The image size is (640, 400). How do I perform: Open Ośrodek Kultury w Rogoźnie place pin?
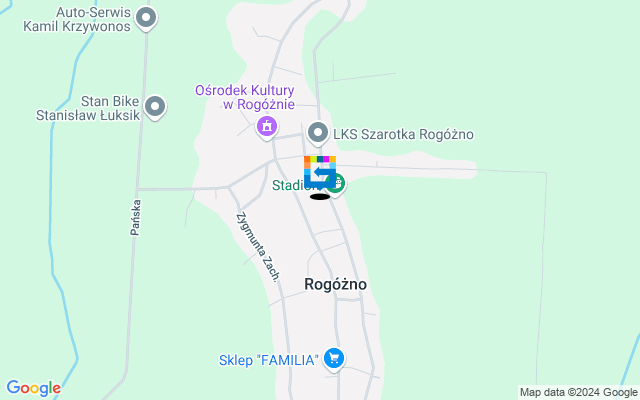[266, 126]
